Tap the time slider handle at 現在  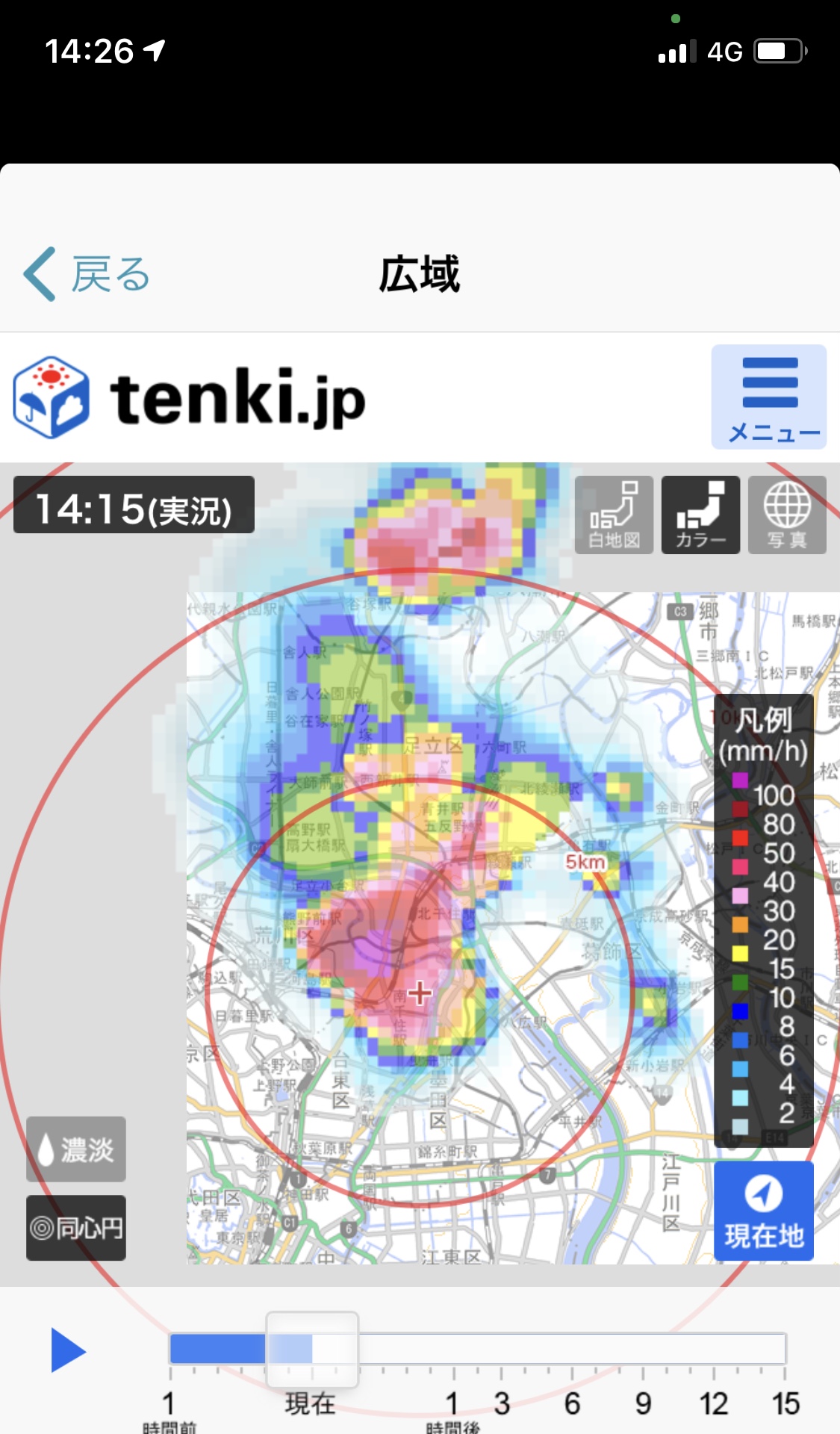pos(312,1348)
